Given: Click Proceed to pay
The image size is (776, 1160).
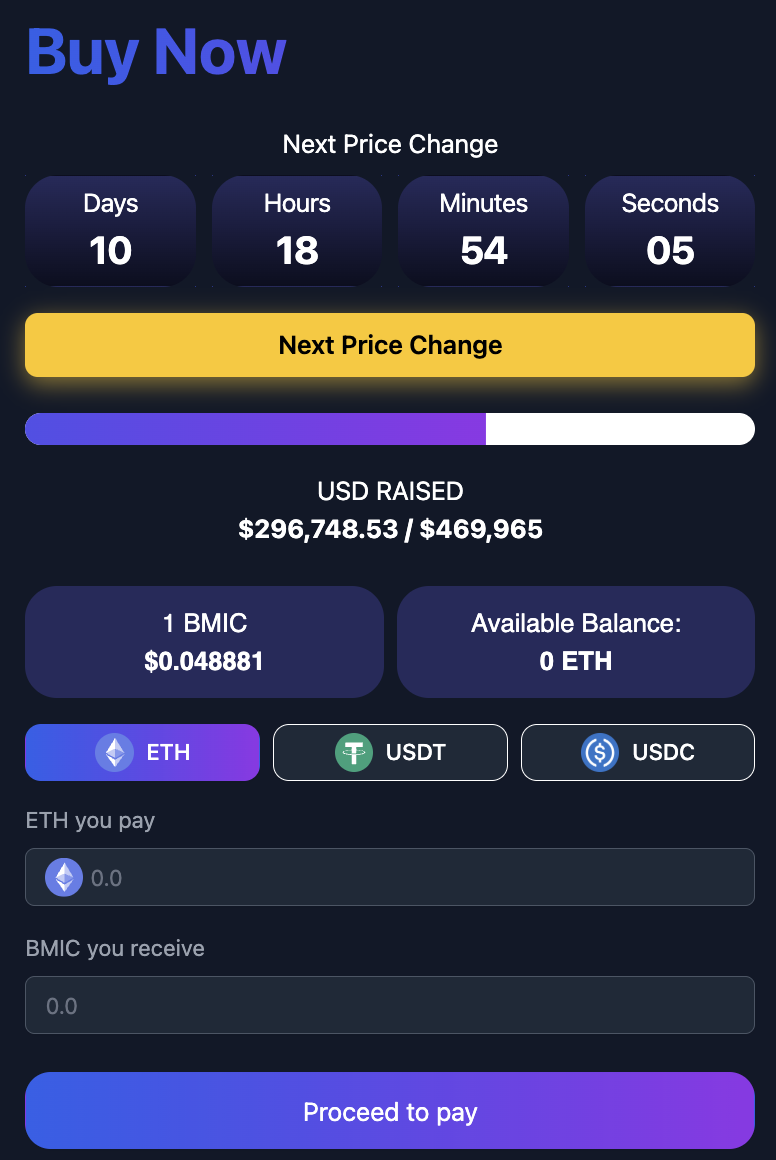Looking at the screenshot, I should click(390, 1111).
